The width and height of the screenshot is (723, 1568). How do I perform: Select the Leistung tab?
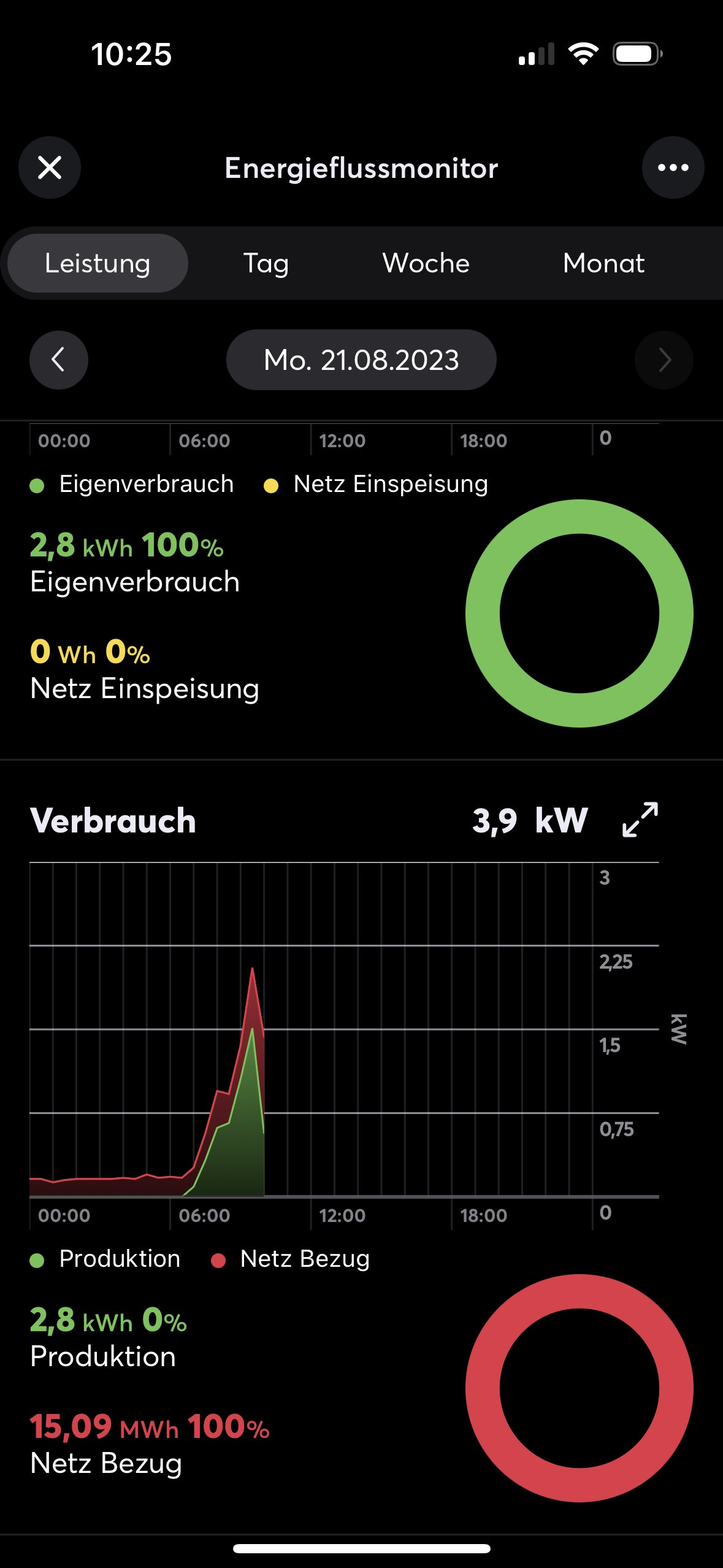point(98,263)
